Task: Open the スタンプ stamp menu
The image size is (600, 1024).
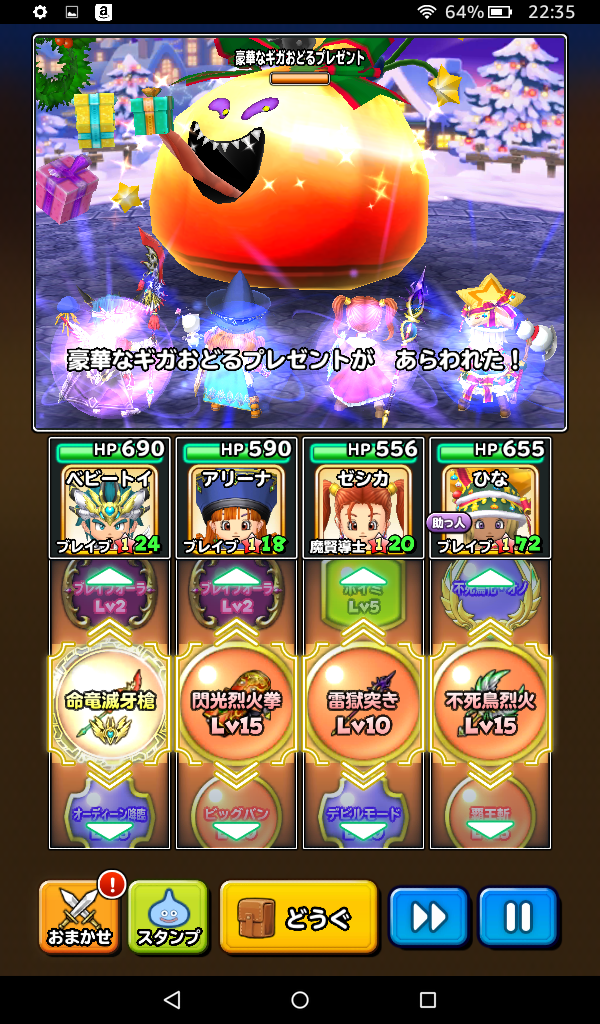Action: tap(167, 917)
